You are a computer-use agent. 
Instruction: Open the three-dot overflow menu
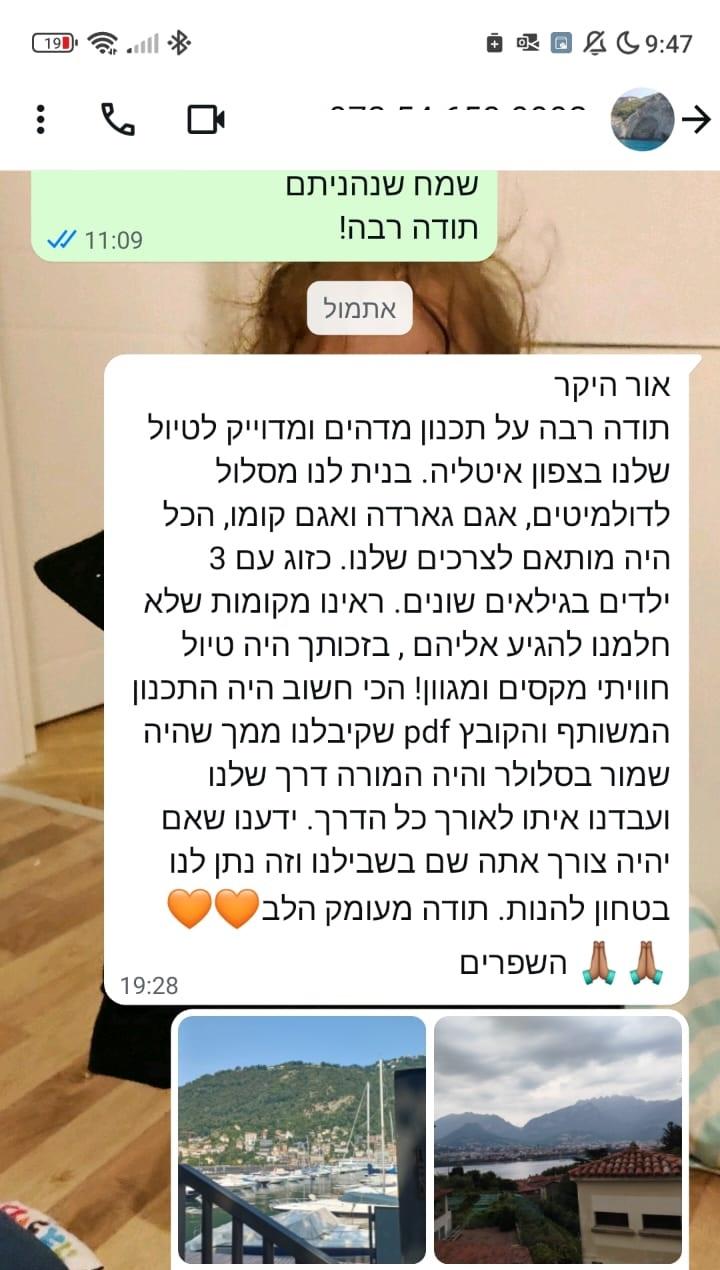tap(40, 120)
